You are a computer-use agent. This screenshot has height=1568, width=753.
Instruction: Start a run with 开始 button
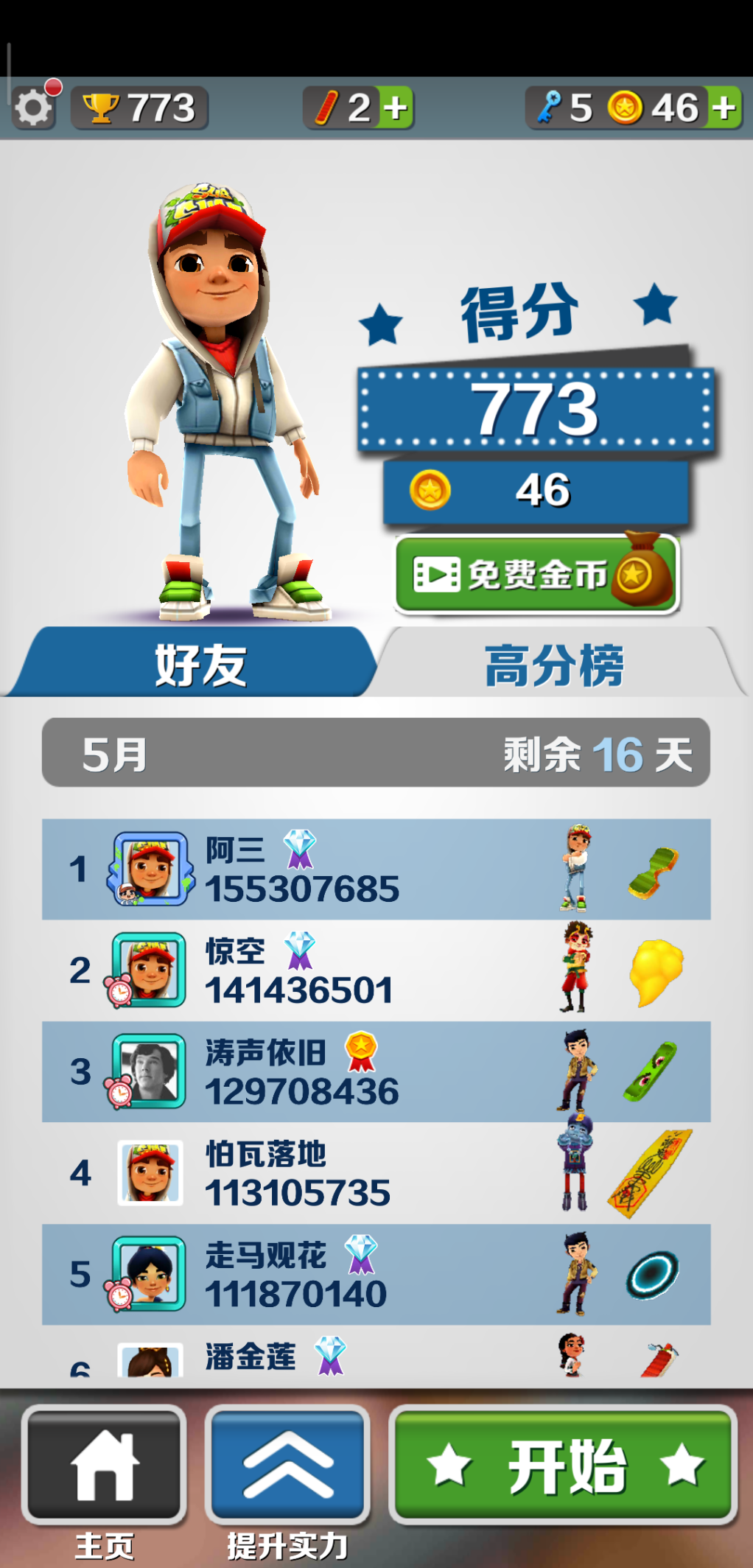(x=564, y=1465)
